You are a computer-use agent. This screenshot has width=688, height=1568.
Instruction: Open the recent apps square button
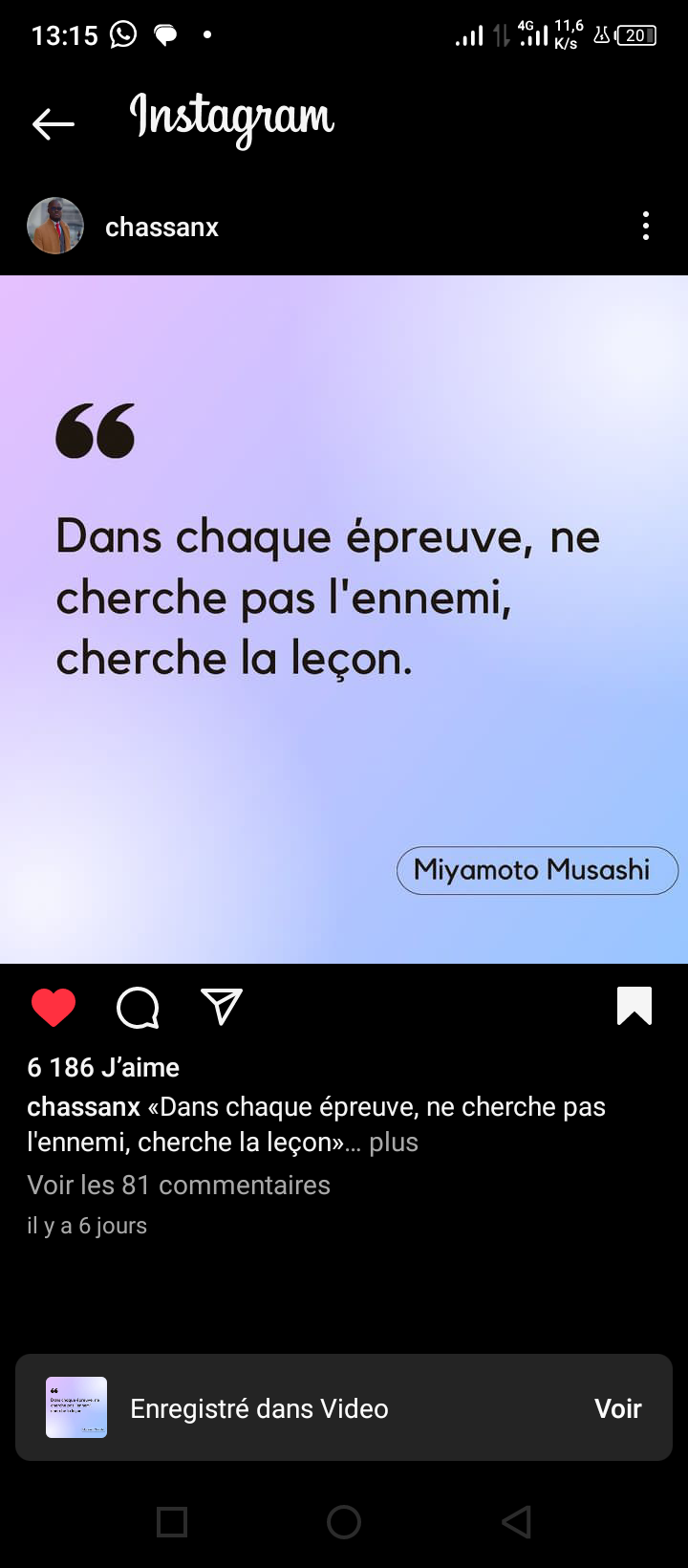[x=172, y=1522]
